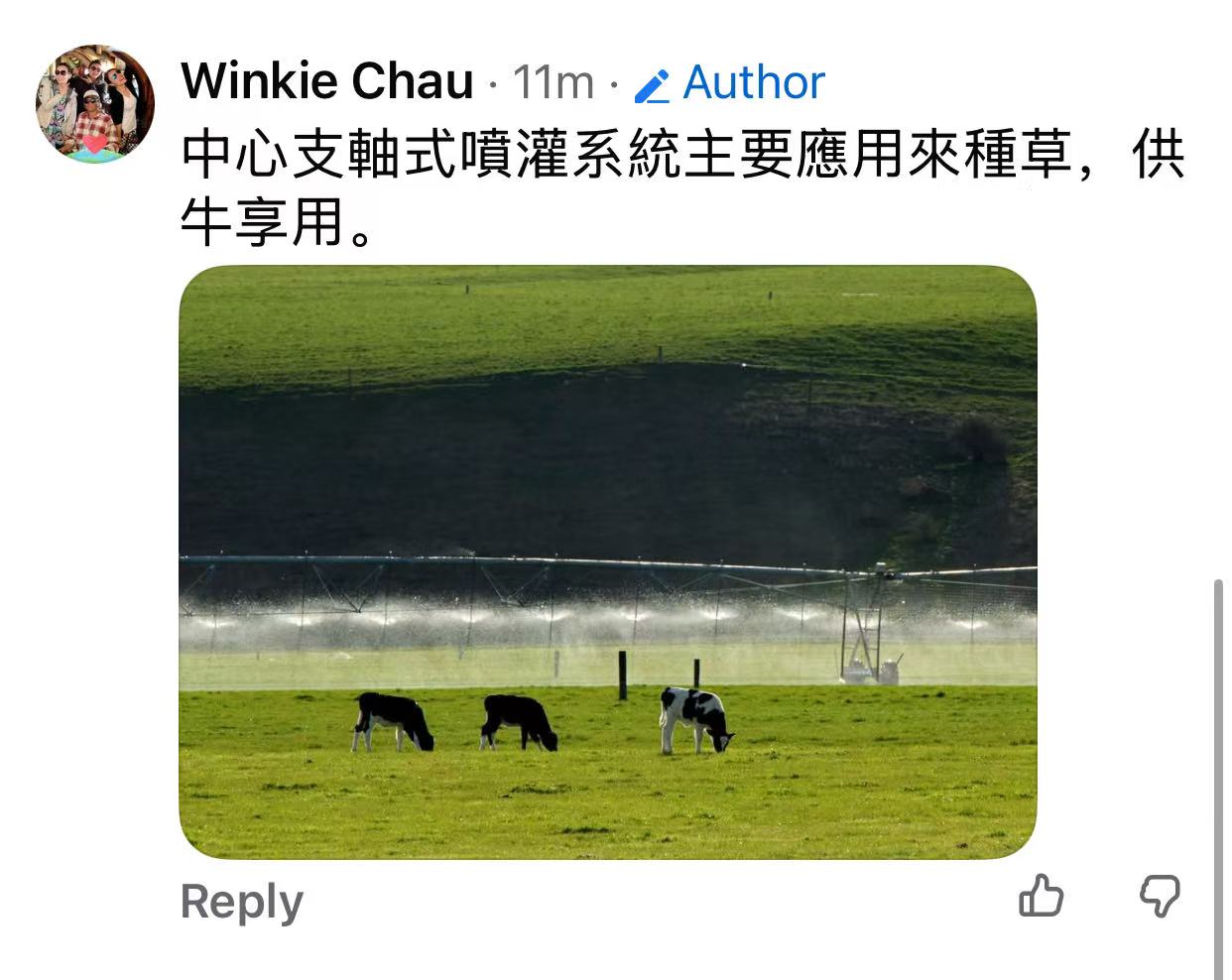Tap the Winkie Chau username
Image resolution: width=1232 pixels, height=980 pixels.
(x=327, y=81)
